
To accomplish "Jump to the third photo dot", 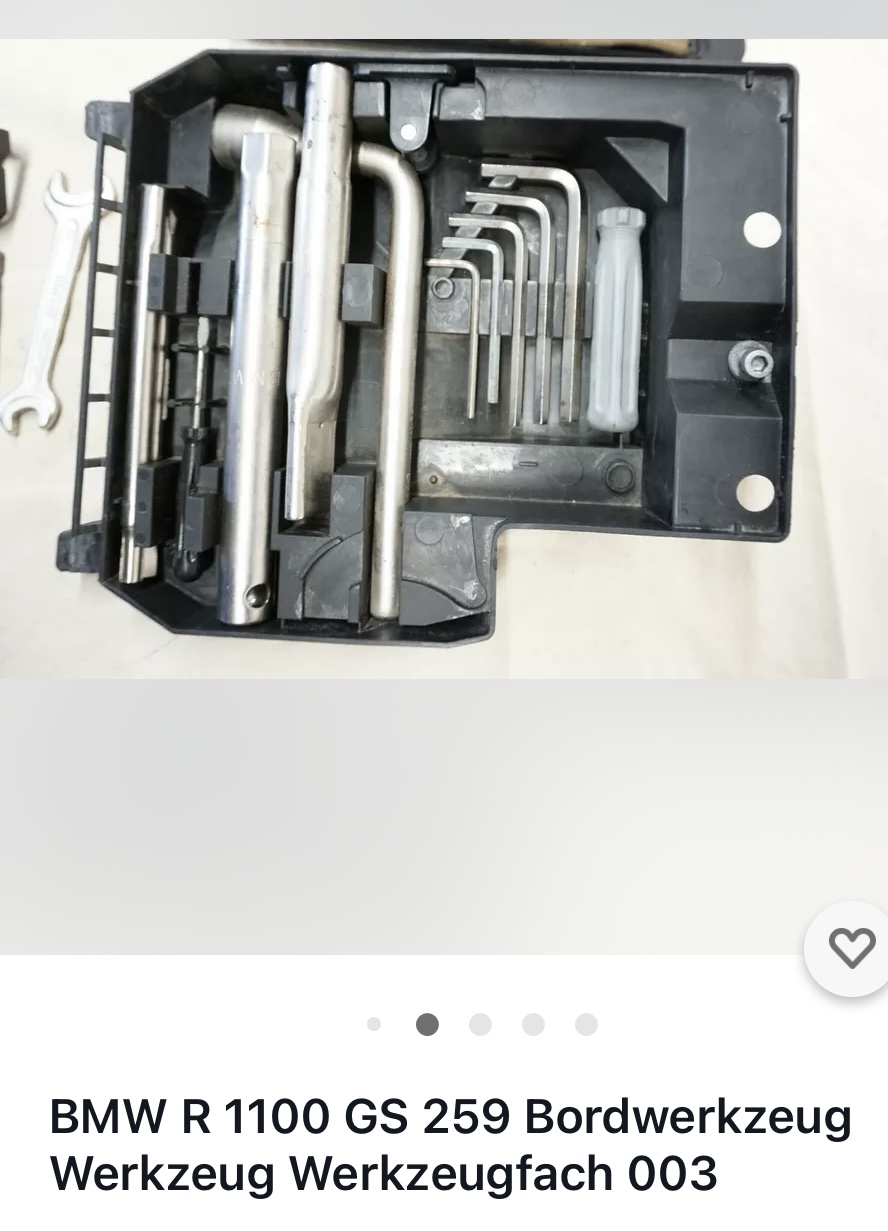I will (x=480, y=1024).
